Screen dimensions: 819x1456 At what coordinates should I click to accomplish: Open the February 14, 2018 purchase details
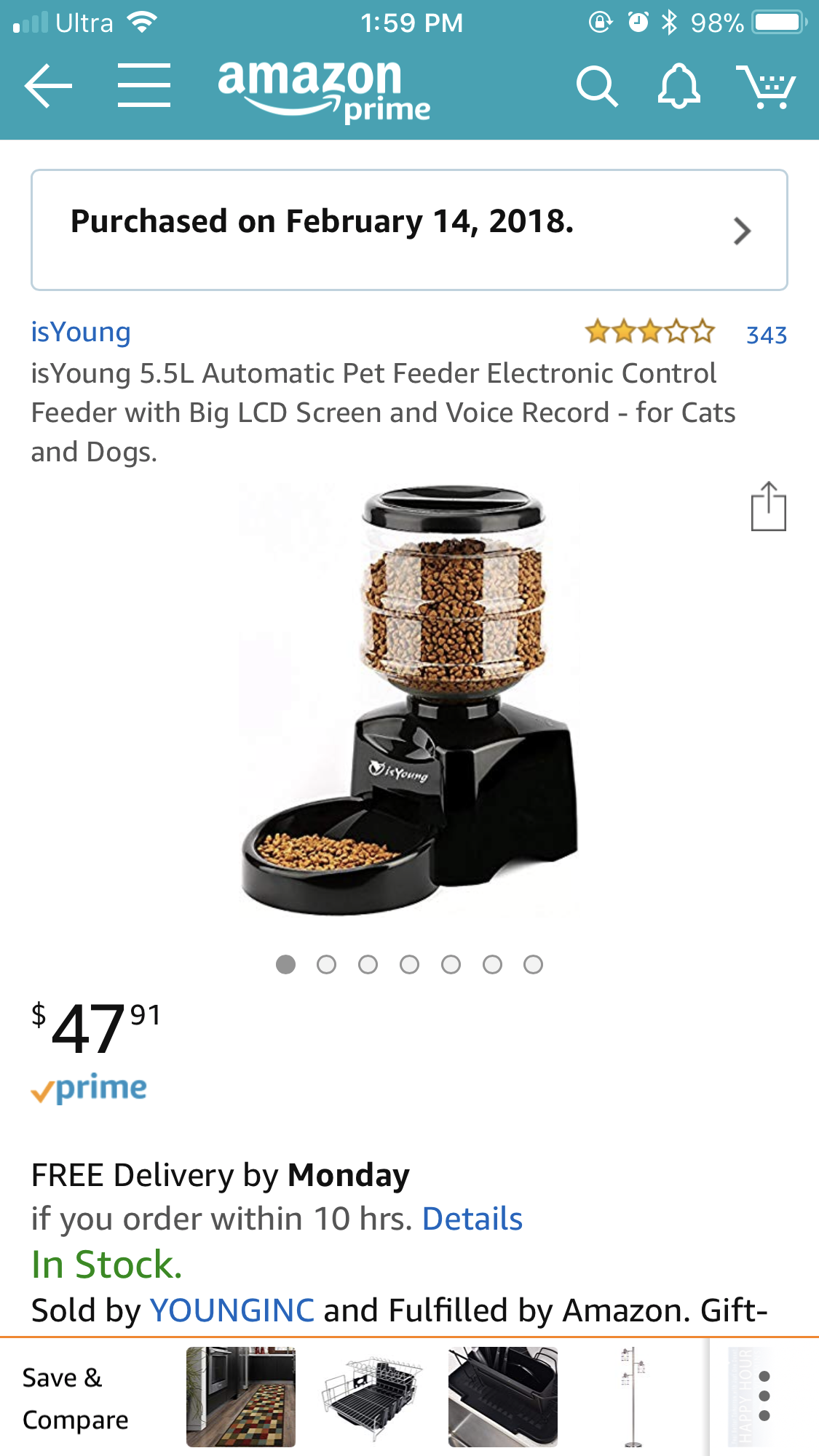(x=409, y=230)
